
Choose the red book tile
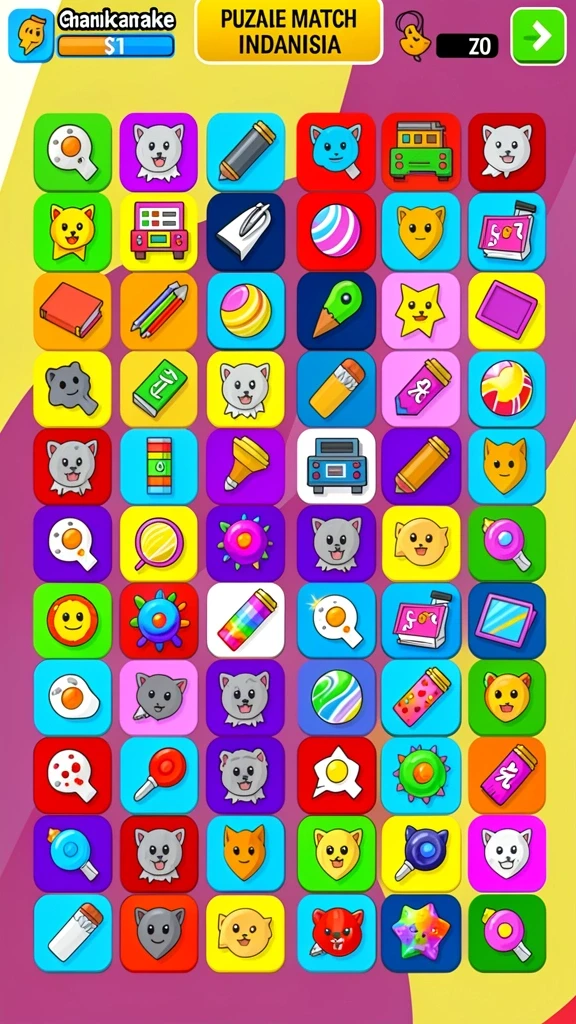click(72, 311)
